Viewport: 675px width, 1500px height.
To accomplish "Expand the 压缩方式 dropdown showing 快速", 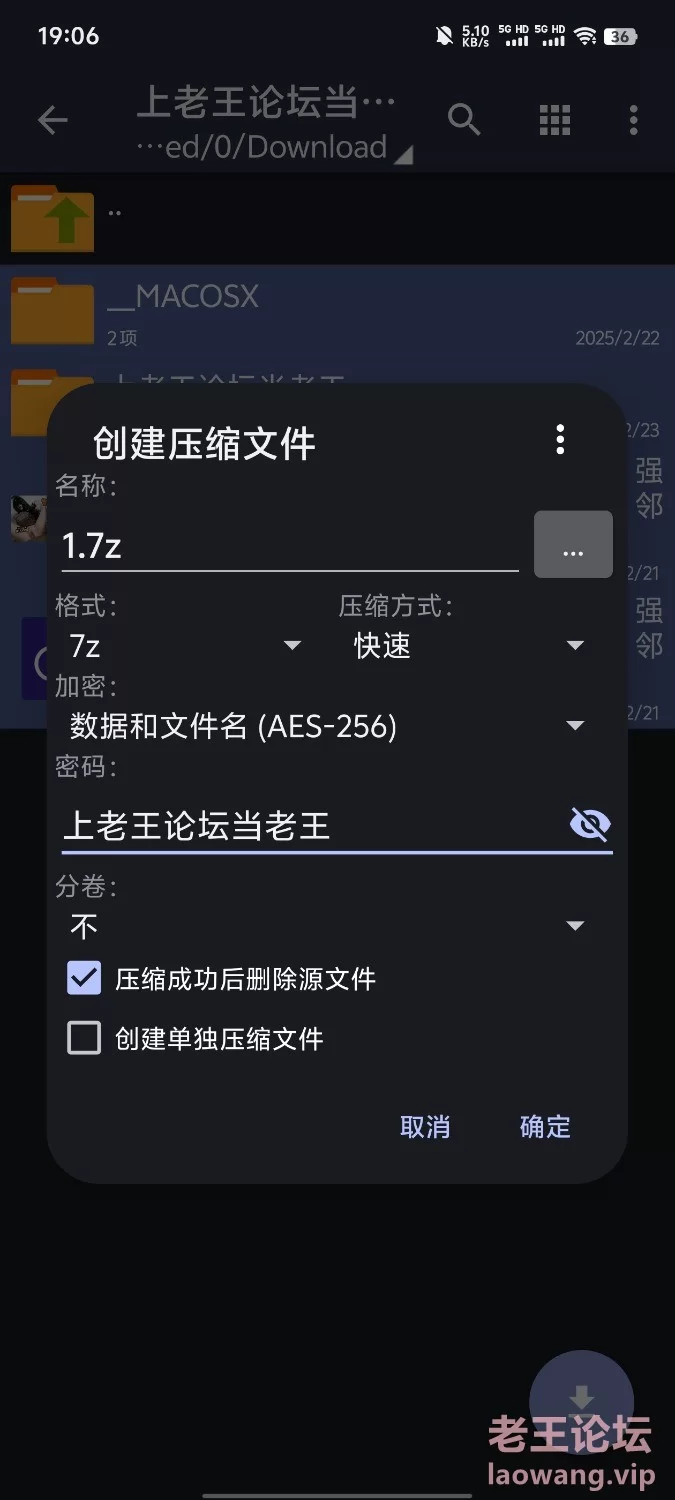I will click(470, 646).
